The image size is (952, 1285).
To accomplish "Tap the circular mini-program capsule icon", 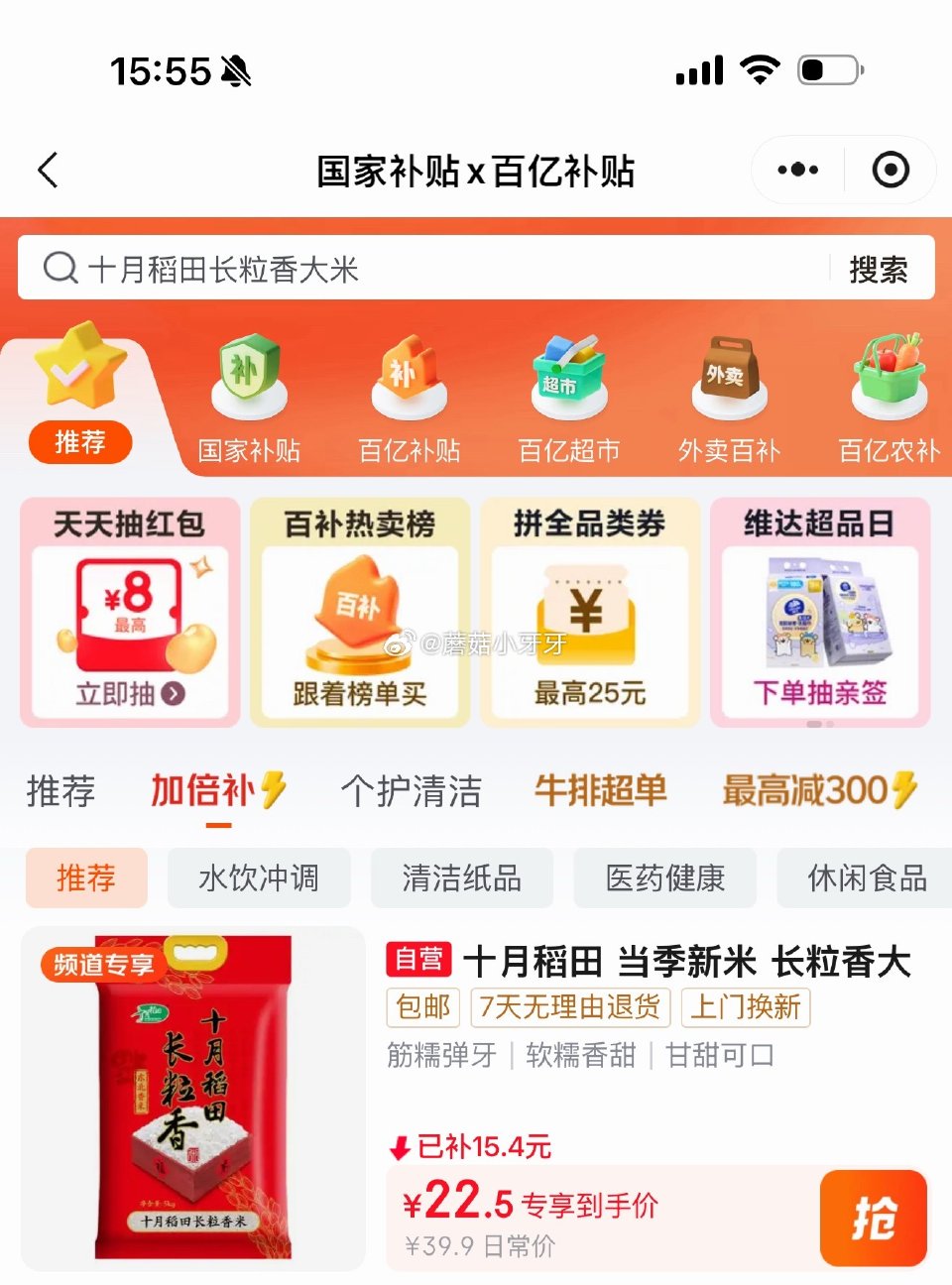I will coord(890,170).
